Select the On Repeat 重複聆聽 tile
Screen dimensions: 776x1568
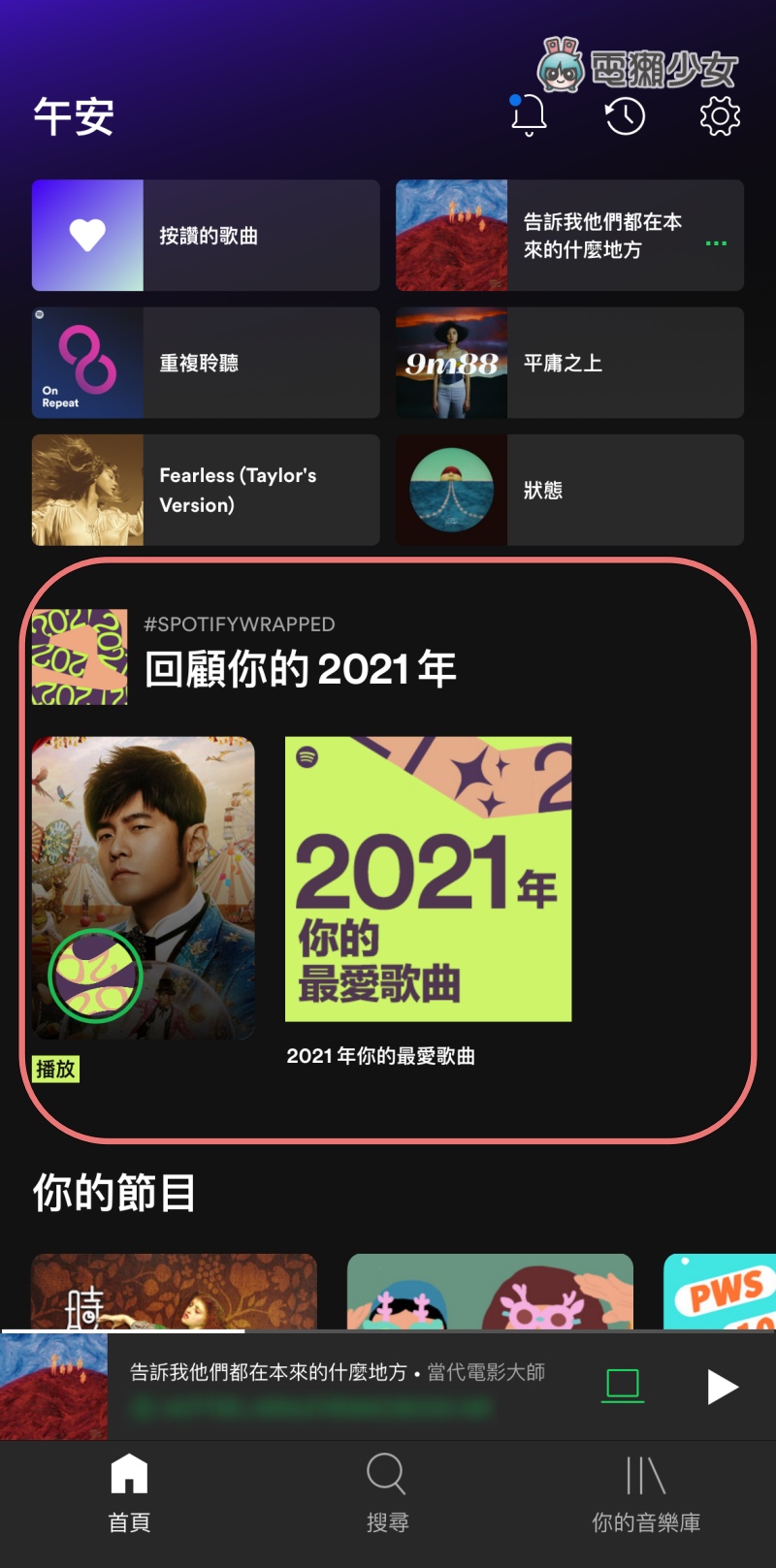205,363
